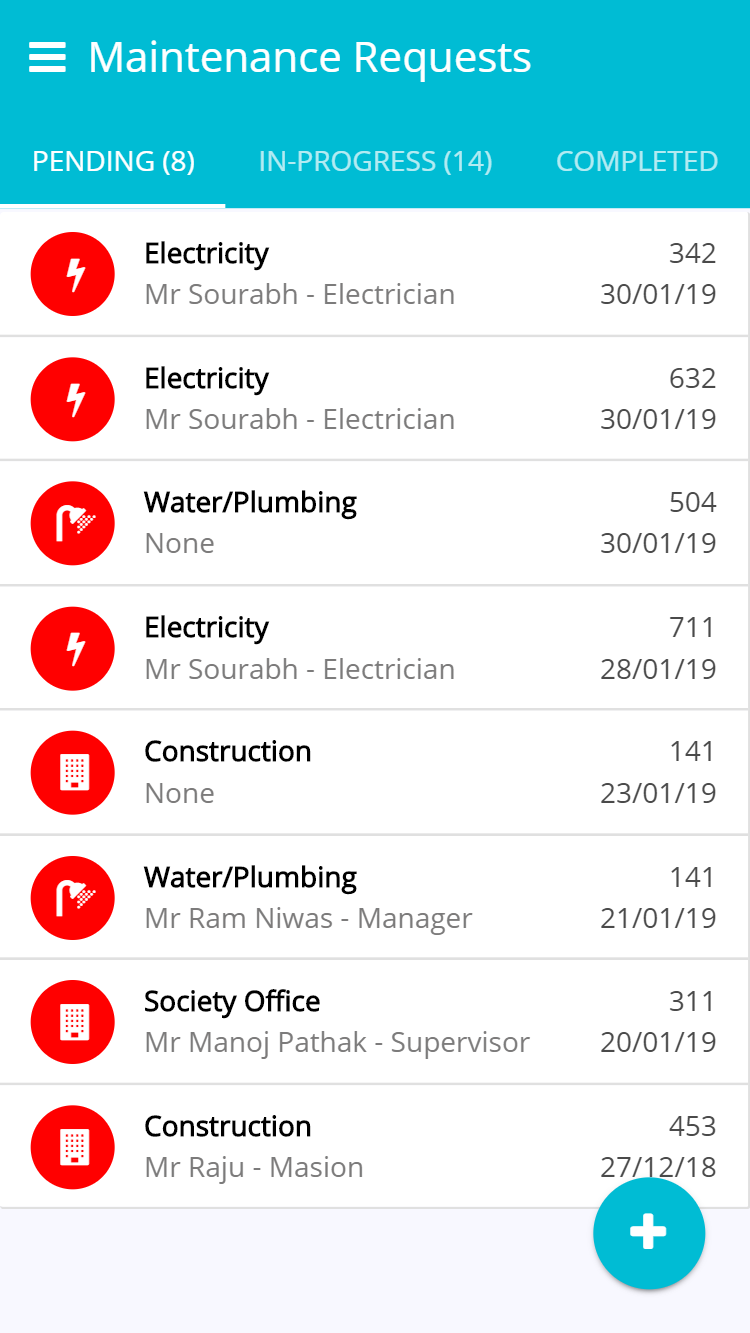Open Electricity request number 711
The height and width of the screenshot is (1333, 750).
click(374, 648)
